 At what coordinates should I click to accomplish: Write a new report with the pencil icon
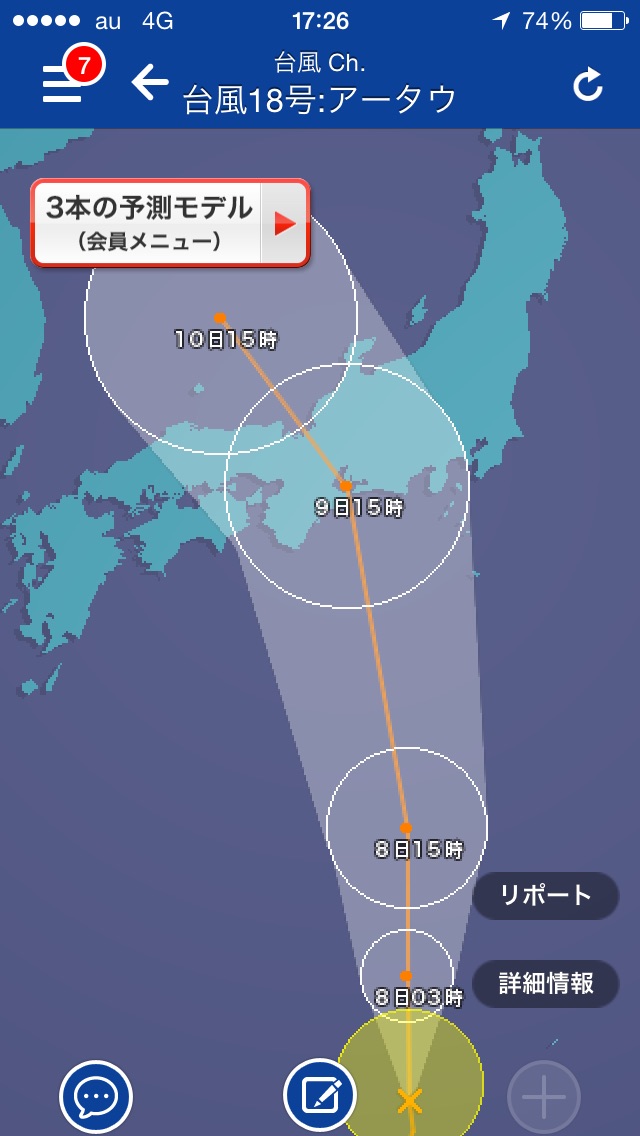tap(320, 1095)
